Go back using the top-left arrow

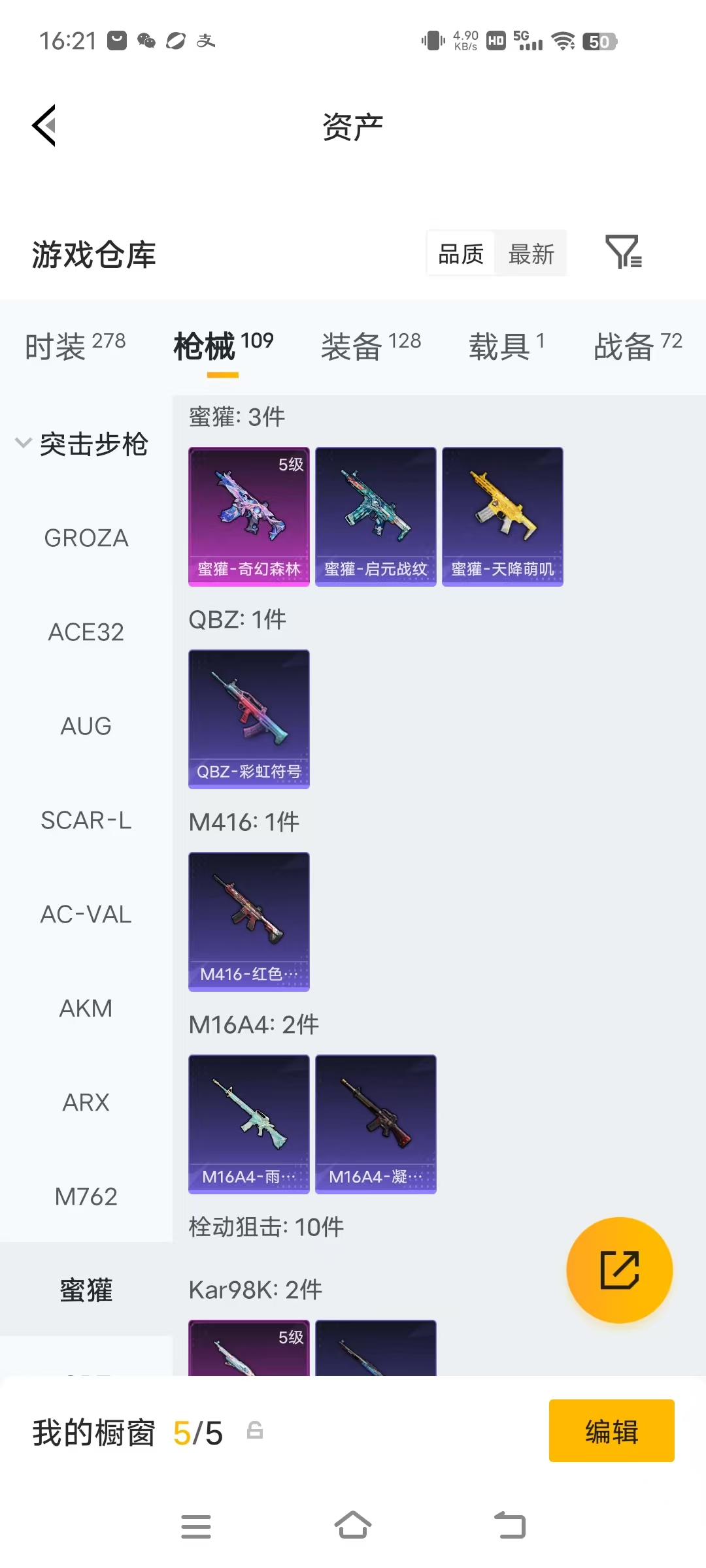tap(44, 125)
